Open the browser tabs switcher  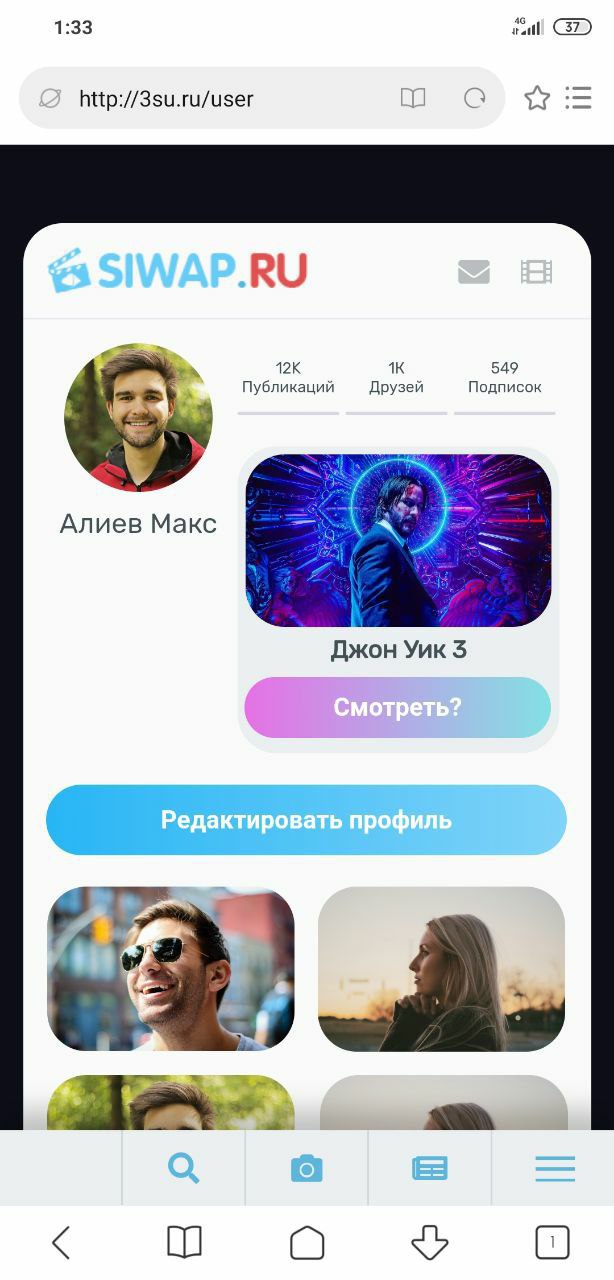(x=552, y=1243)
